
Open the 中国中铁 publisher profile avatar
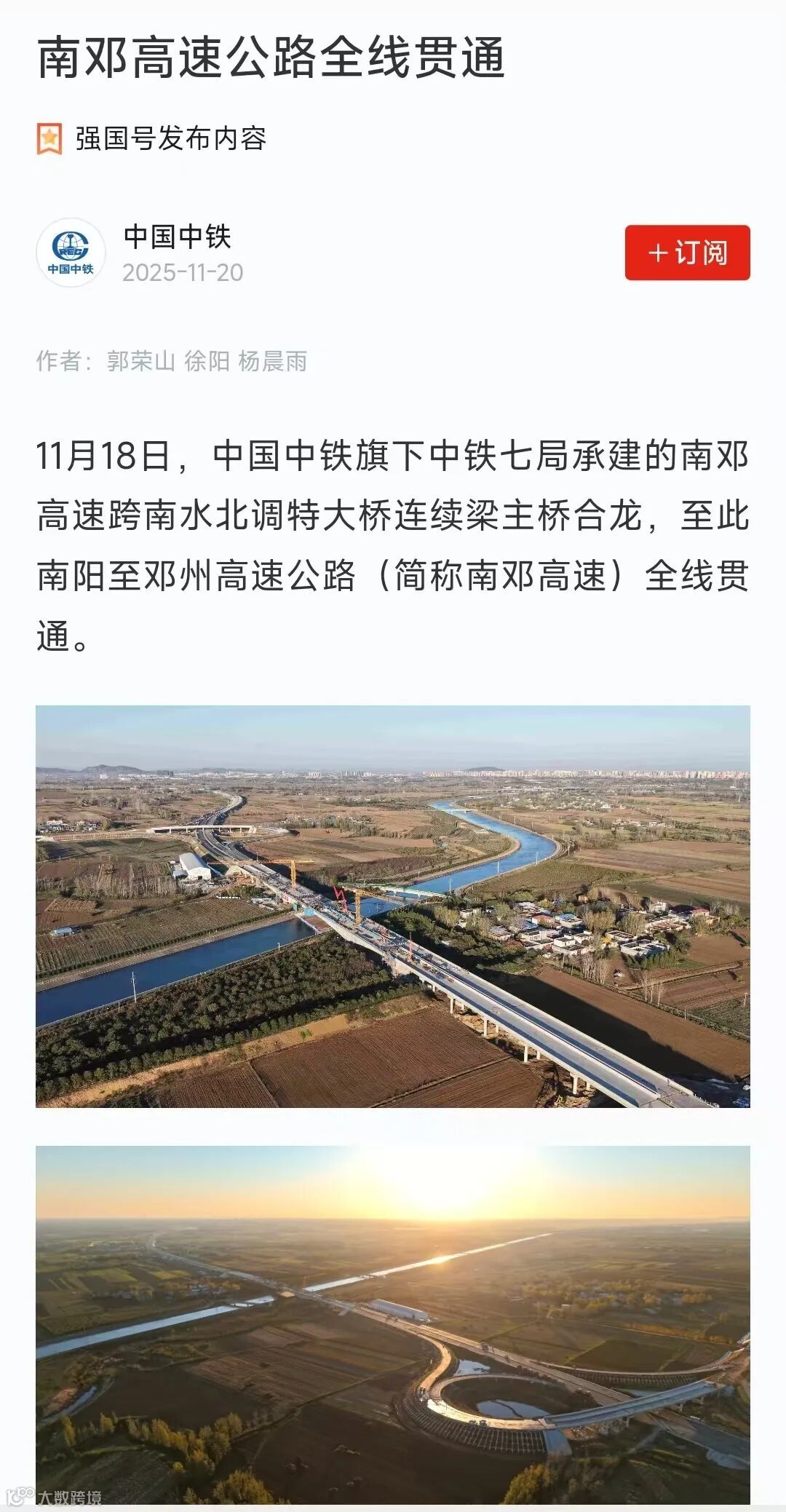(71, 253)
